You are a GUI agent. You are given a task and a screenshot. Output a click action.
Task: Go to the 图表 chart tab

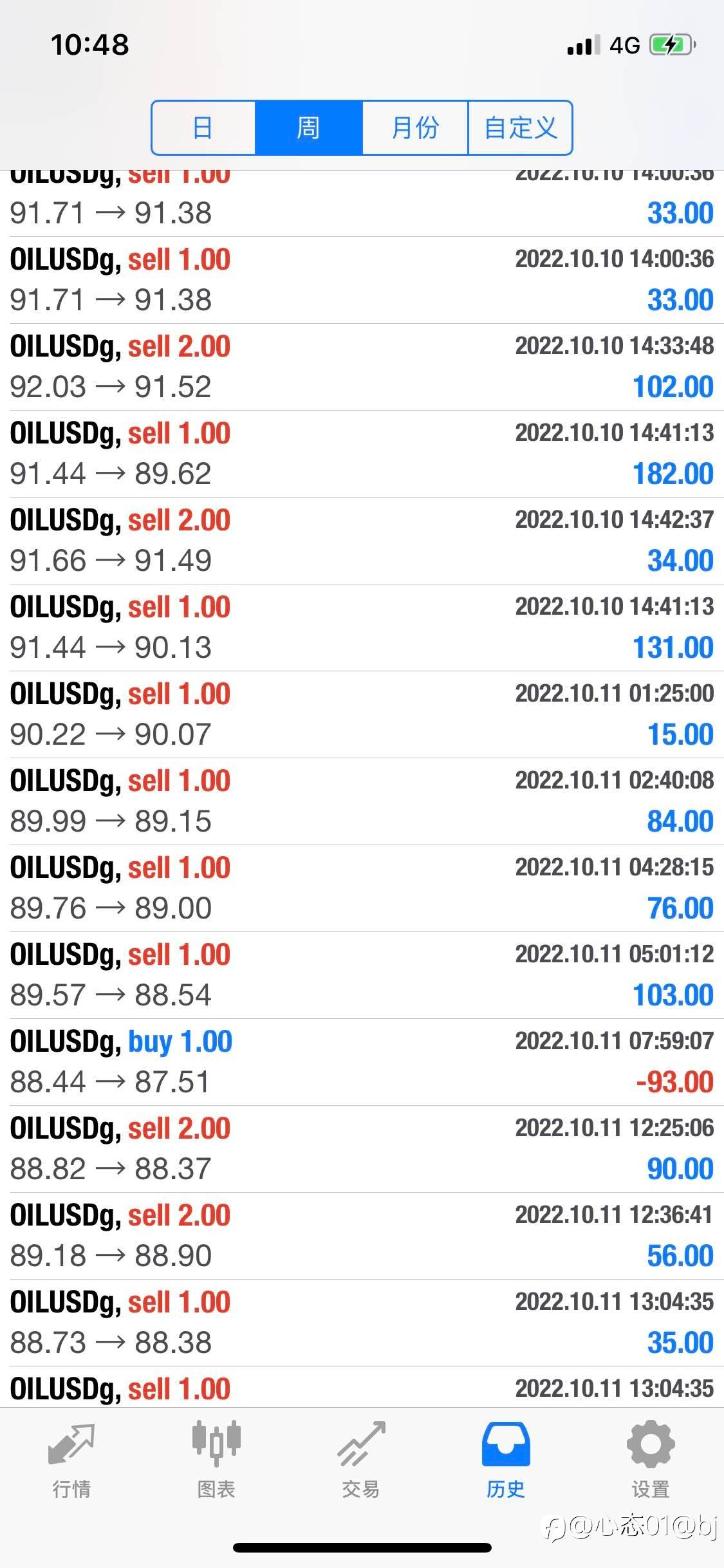(216, 1460)
